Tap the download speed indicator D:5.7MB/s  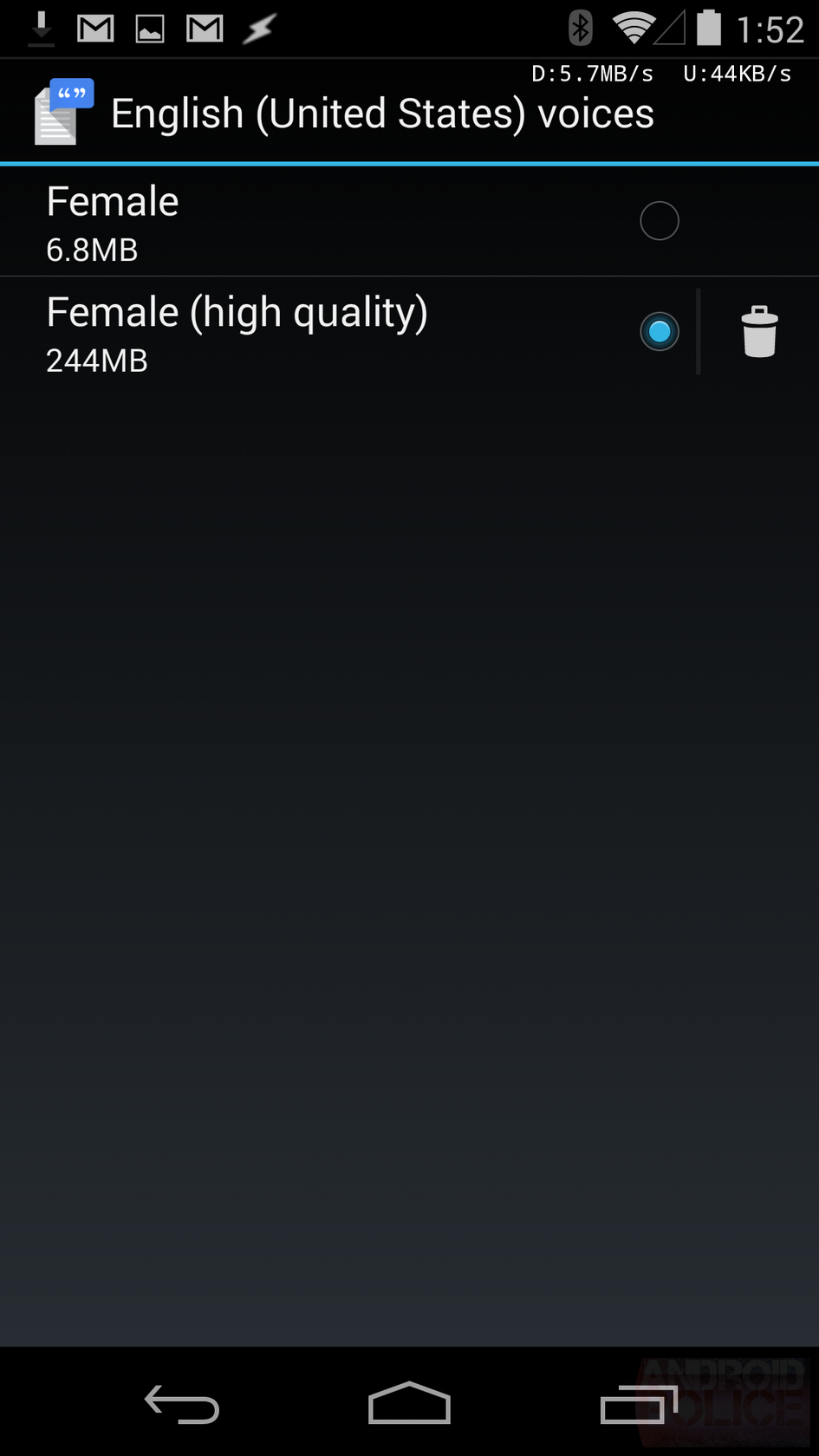click(592, 73)
